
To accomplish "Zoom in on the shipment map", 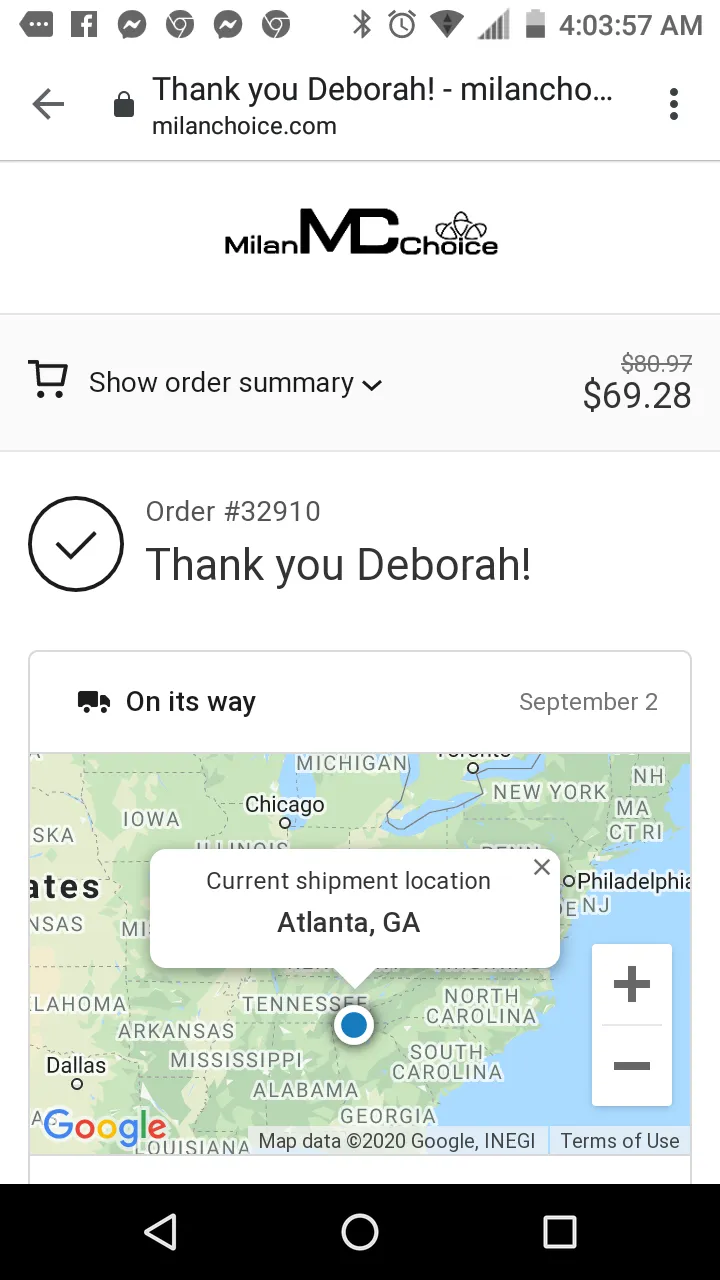I will pos(632,985).
